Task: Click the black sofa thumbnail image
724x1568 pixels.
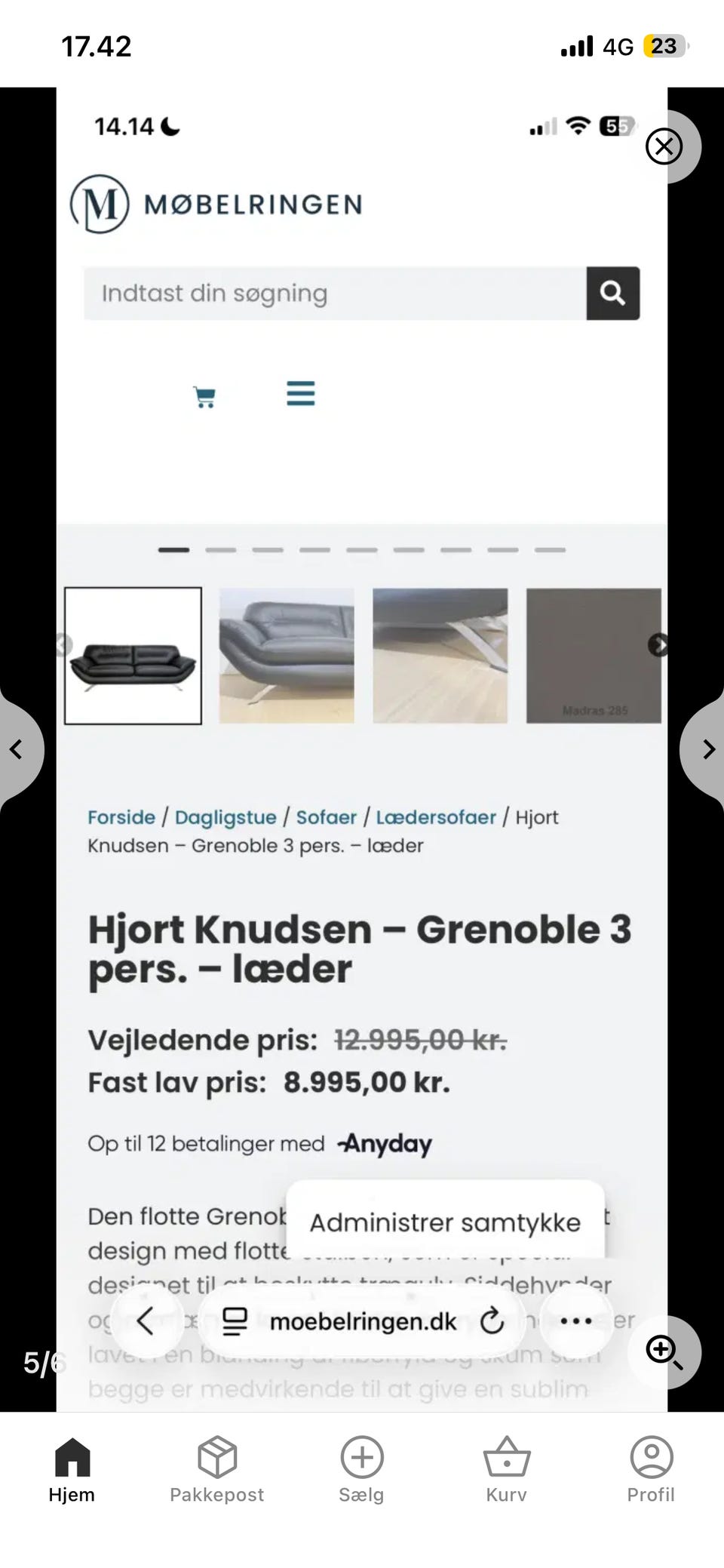Action: [x=133, y=654]
